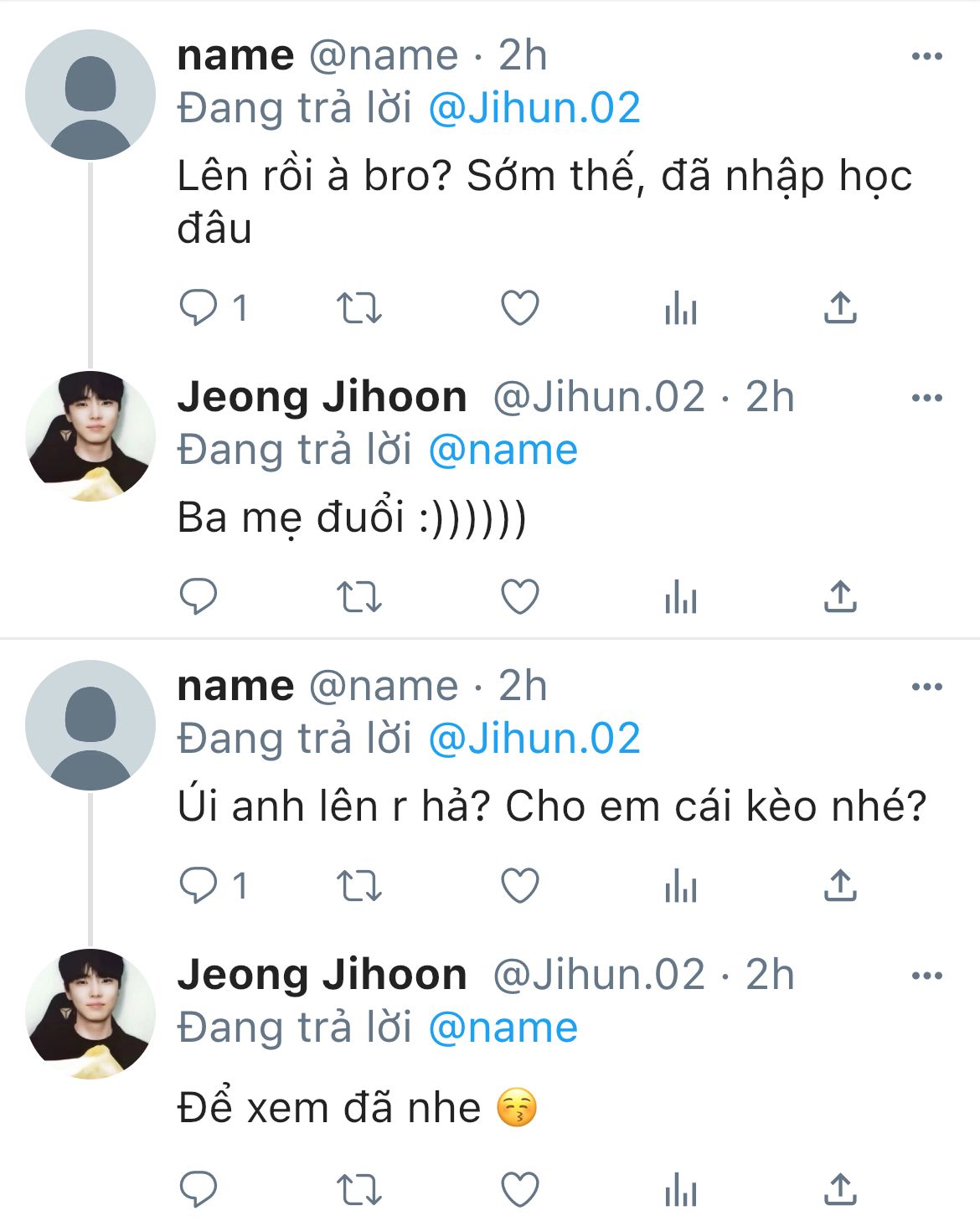Retweet the "Ba mẹ đuổi" reply
This screenshot has width=980, height=1221.
pos(359,597)
